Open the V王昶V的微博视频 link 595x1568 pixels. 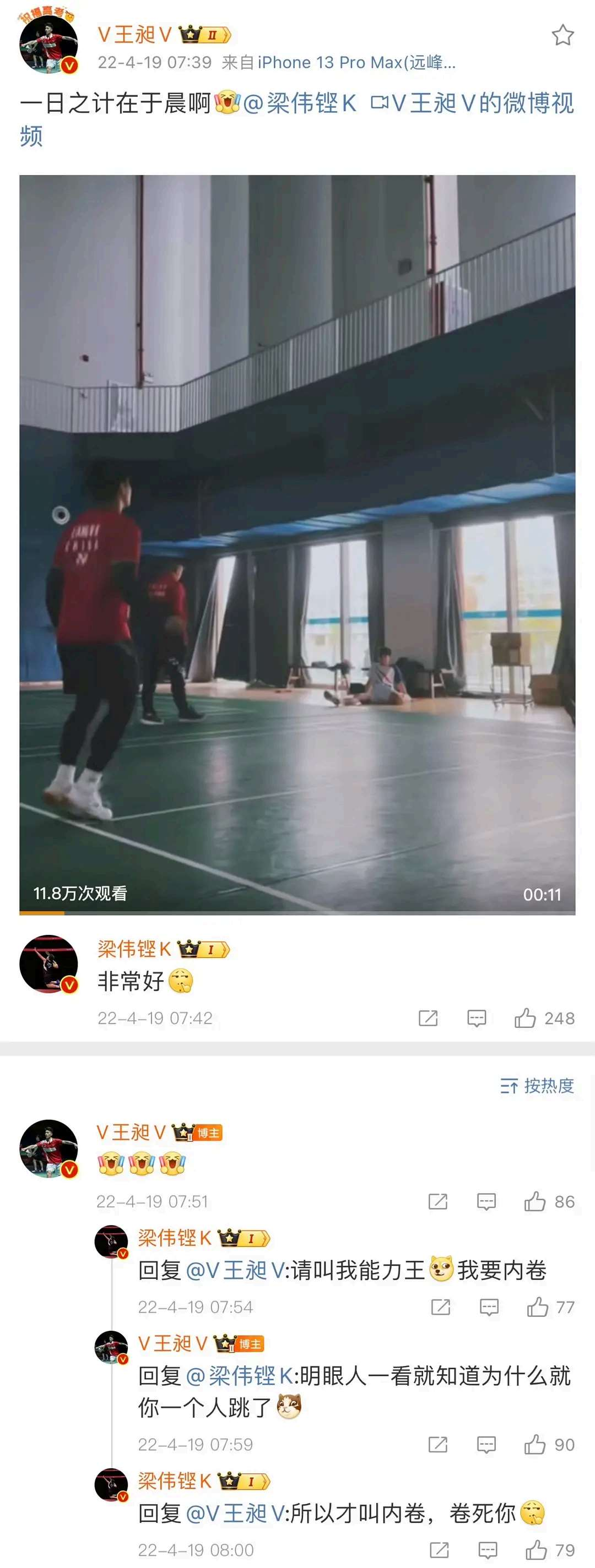(x=473, y=104)
